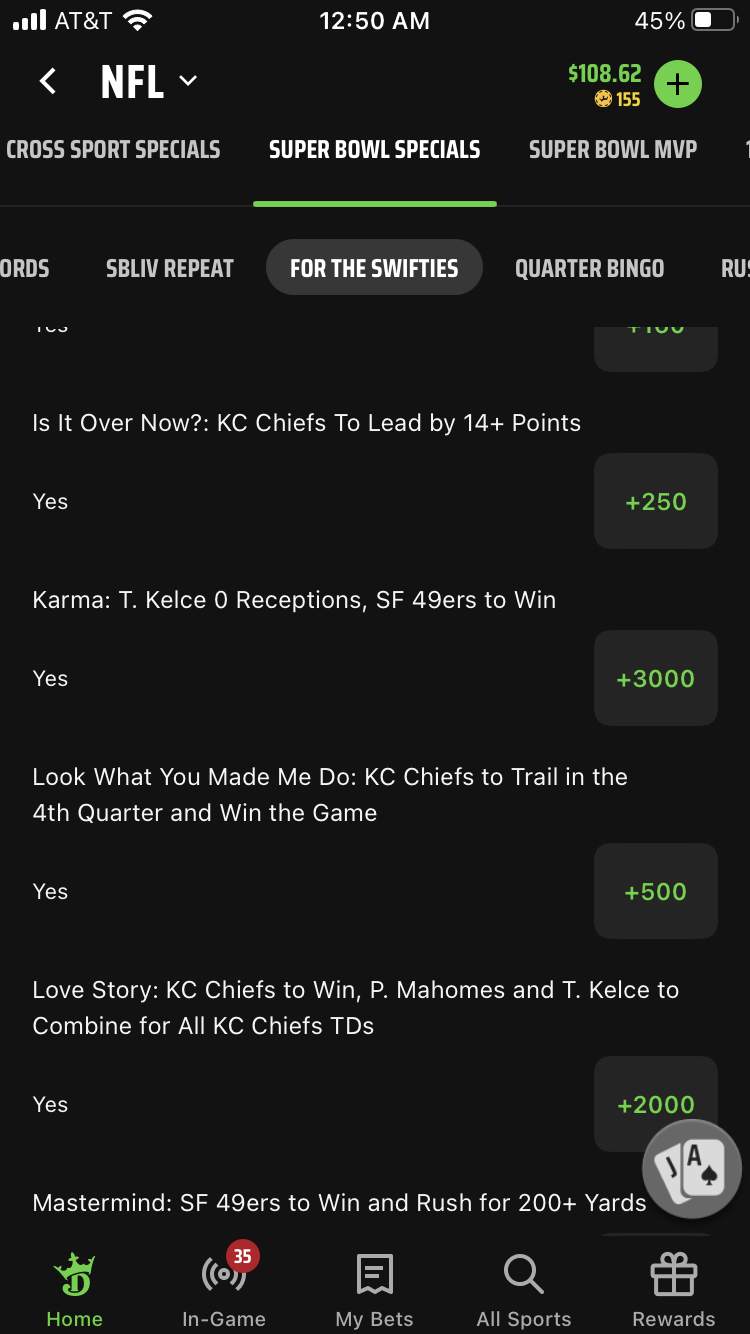Open the Rewards tab
The width and height of the screenshot is (750, 1334).
point(674,1290)
